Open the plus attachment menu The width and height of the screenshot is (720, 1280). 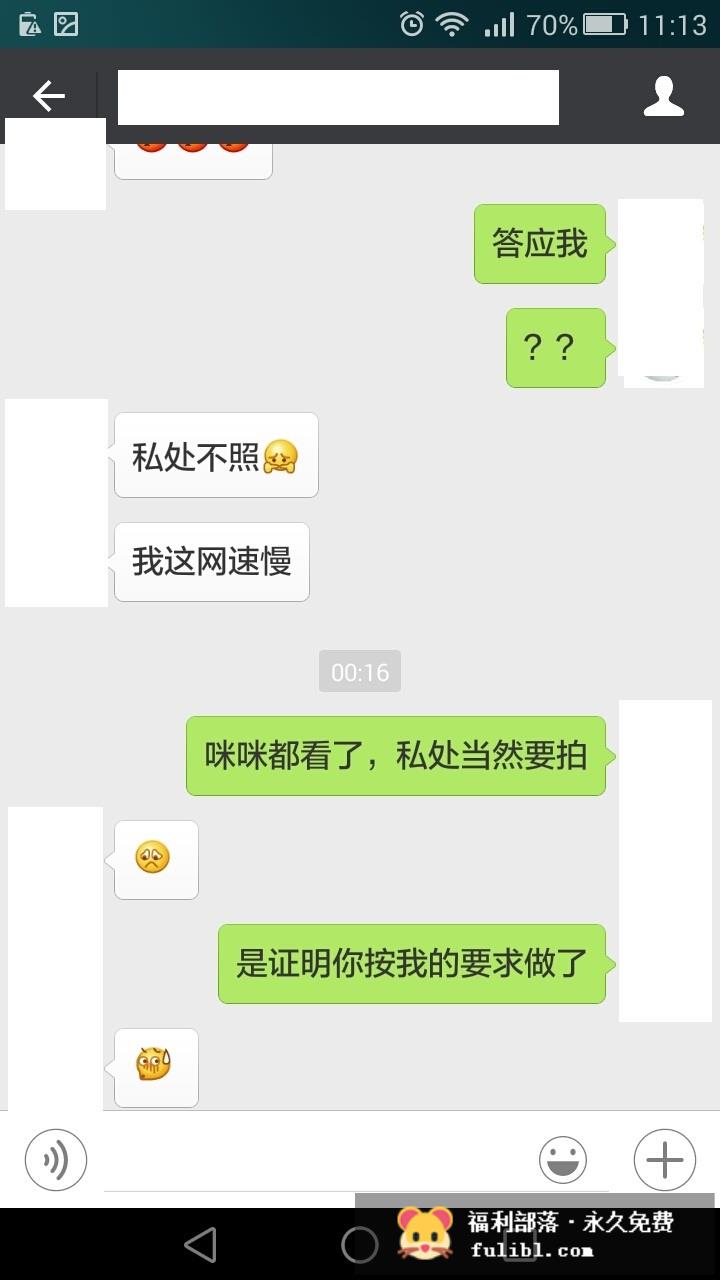pos(665,1160)
